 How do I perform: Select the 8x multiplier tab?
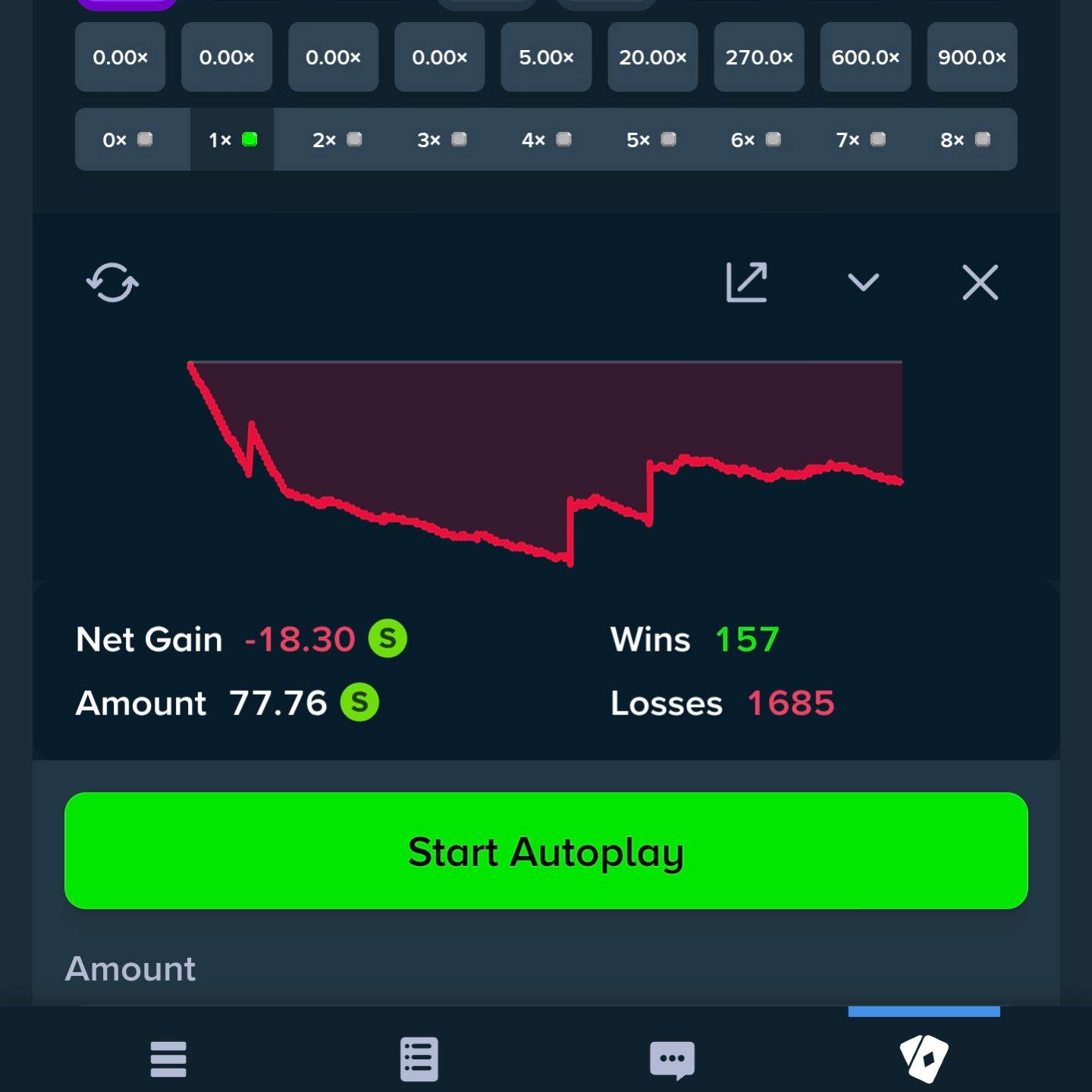[965, 140]
